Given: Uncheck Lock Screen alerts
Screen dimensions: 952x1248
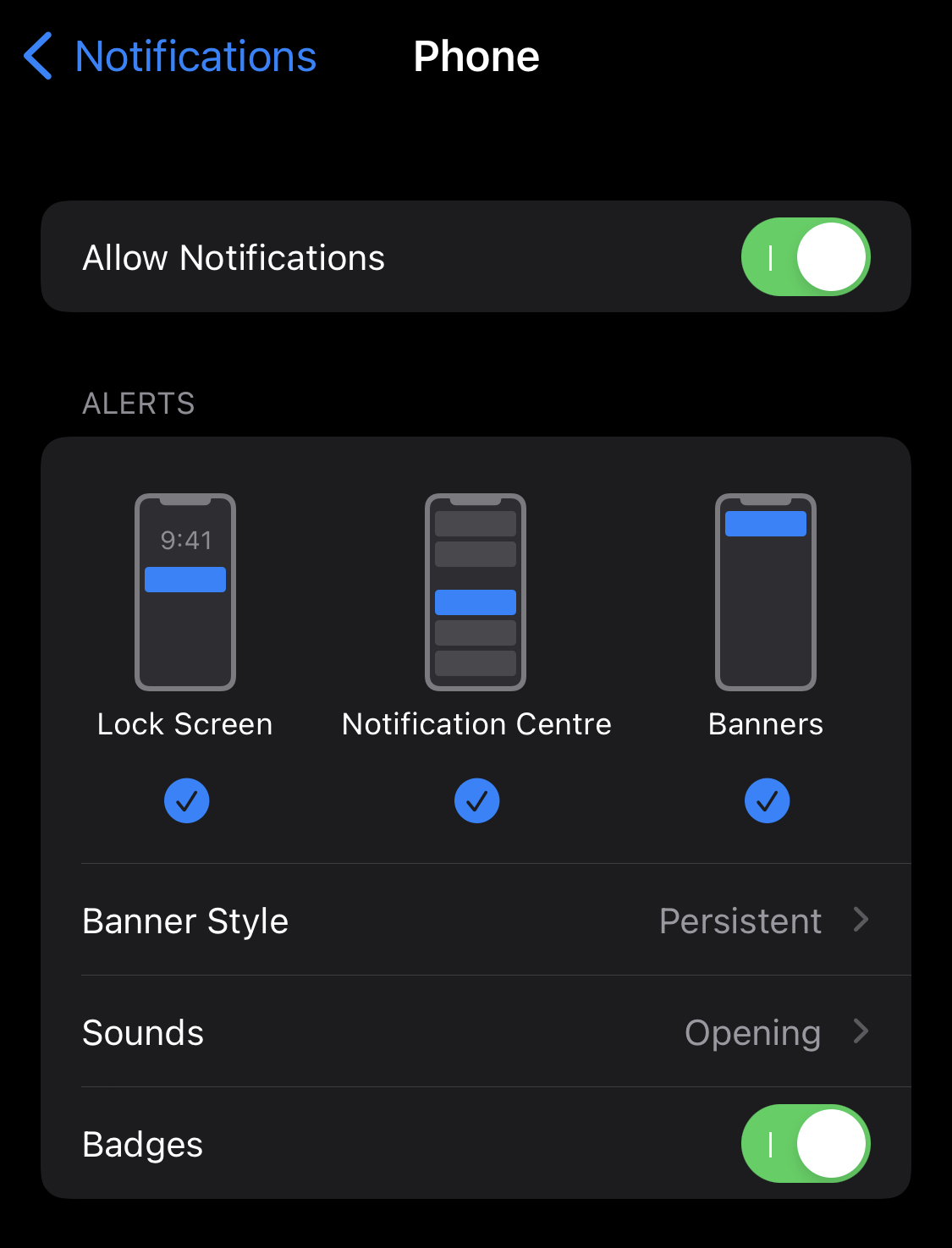Looking at the screenshot, I should point(186,800).
